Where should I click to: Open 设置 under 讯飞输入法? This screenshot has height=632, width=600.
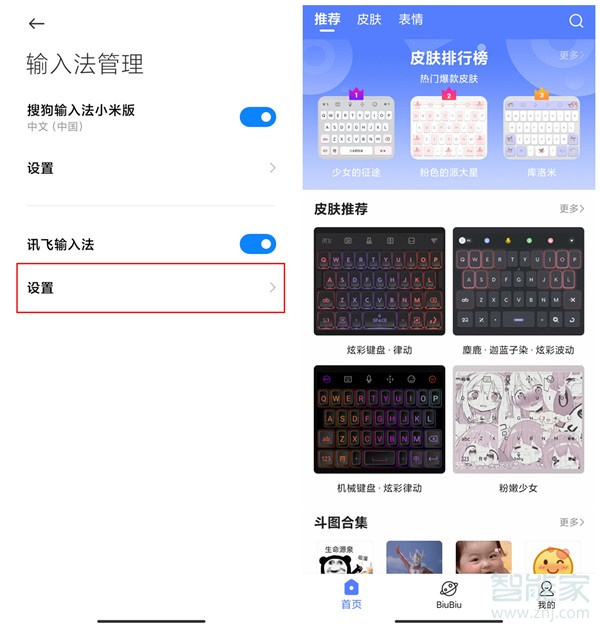[x=150, y=288]
